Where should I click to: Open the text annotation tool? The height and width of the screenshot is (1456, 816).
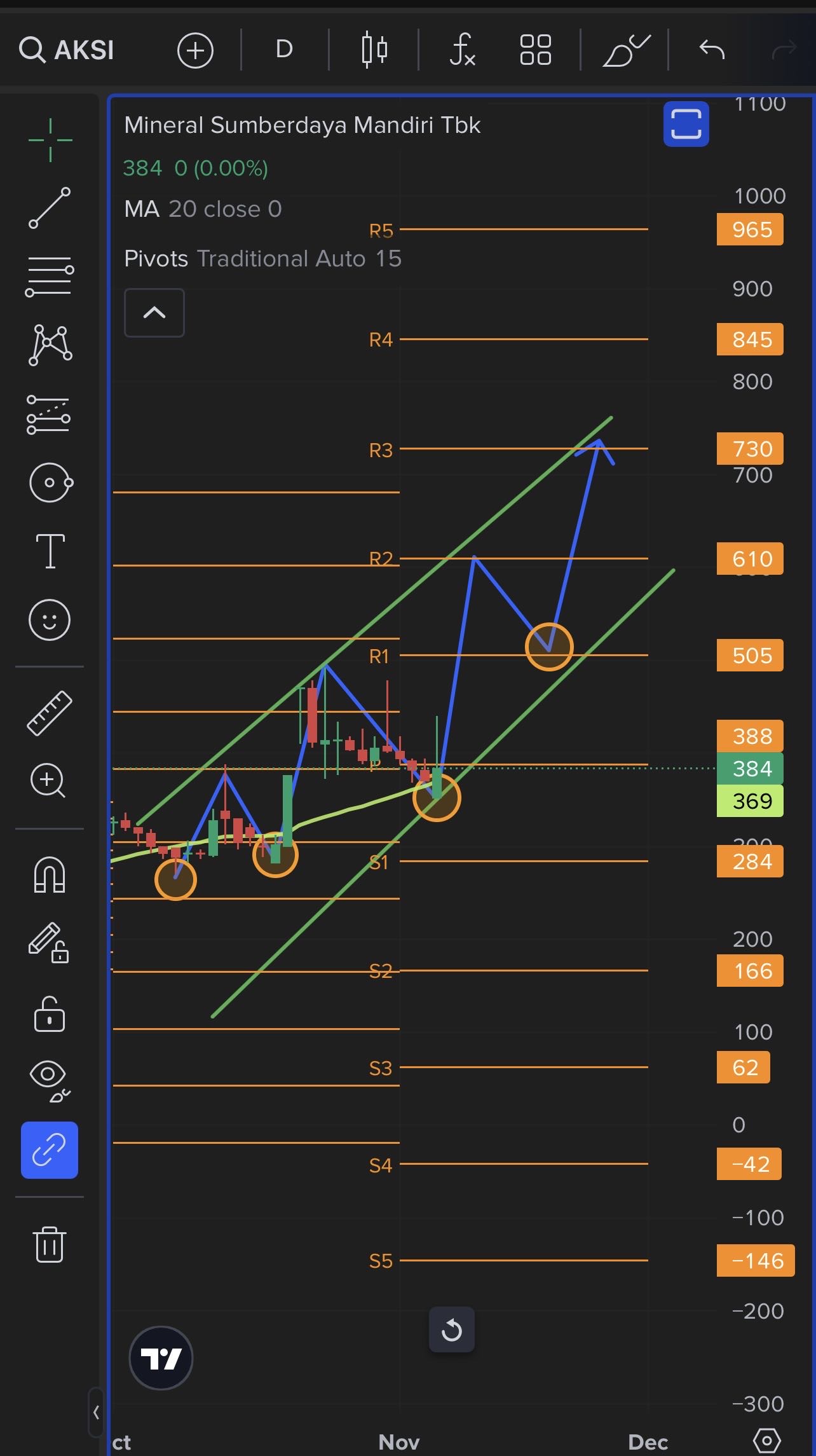coord(50,551)
